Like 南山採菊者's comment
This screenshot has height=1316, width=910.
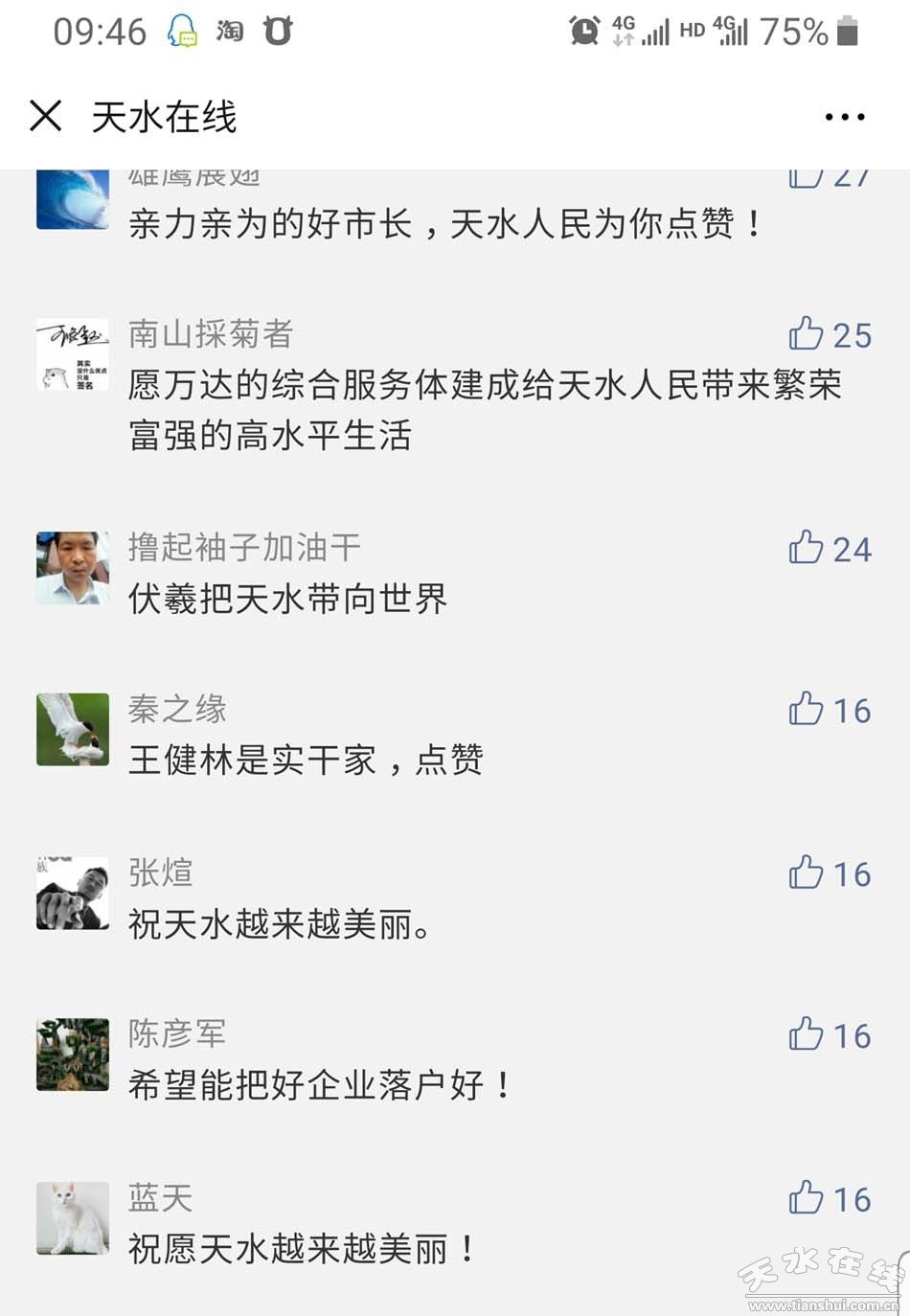pos(806,334)
